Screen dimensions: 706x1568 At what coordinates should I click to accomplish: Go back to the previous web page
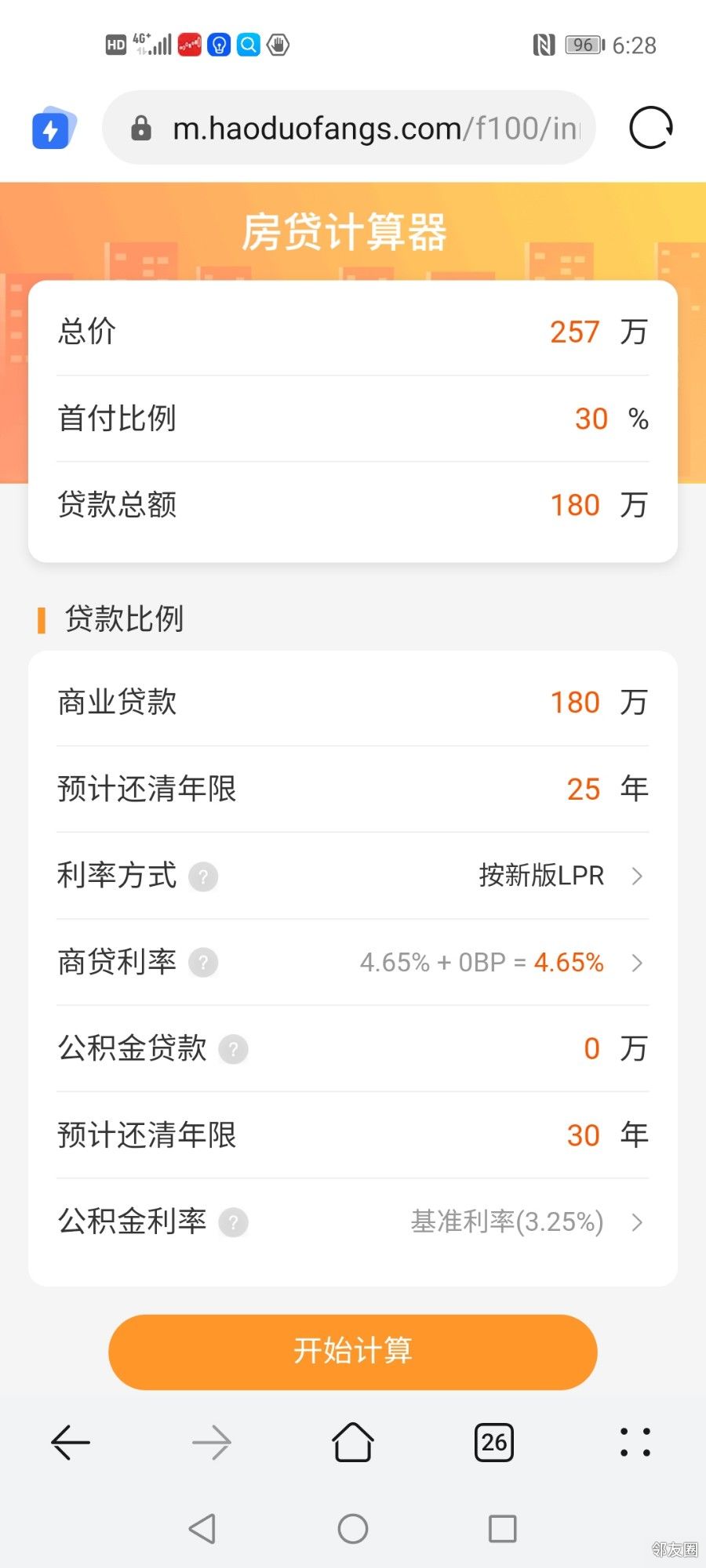coord(71,1443)
